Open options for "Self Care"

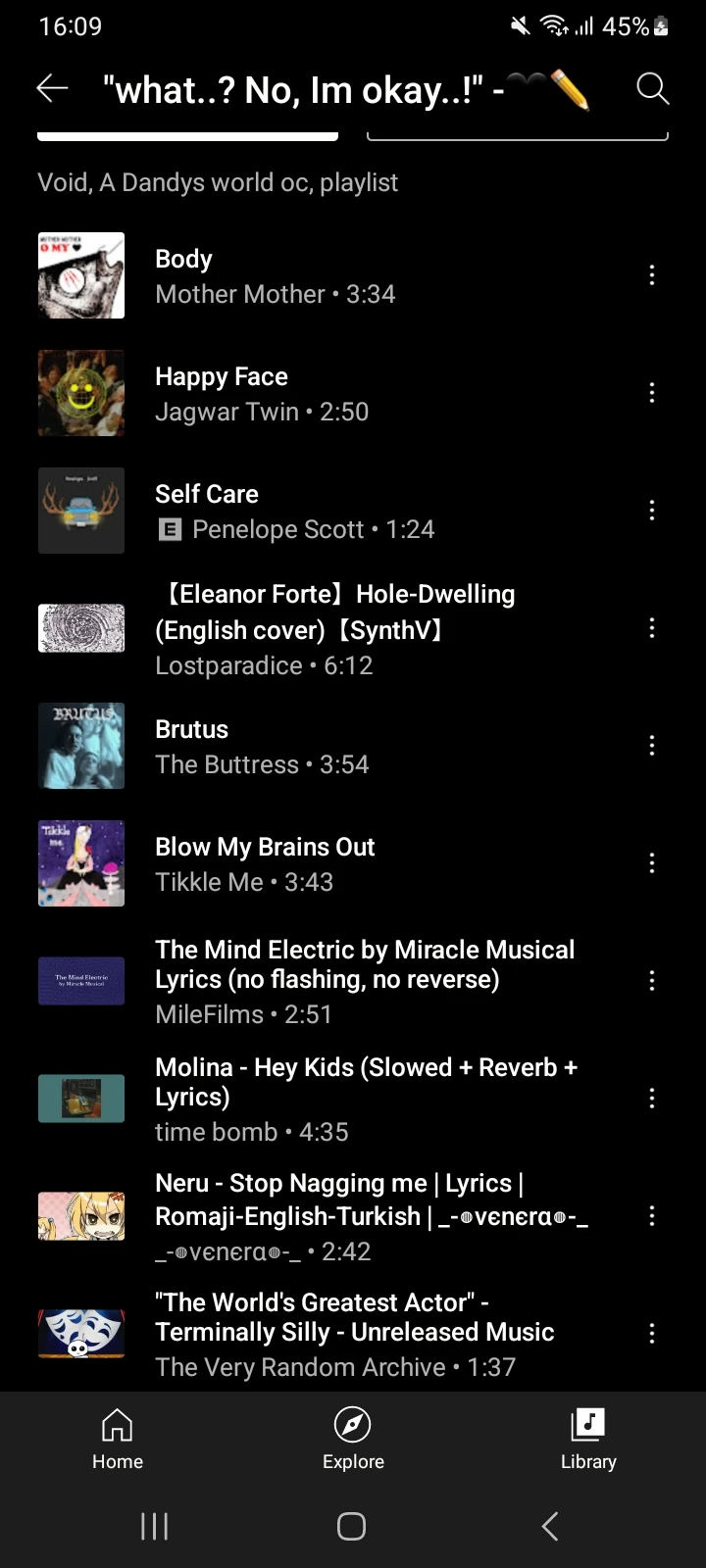[x=652, y=511]
